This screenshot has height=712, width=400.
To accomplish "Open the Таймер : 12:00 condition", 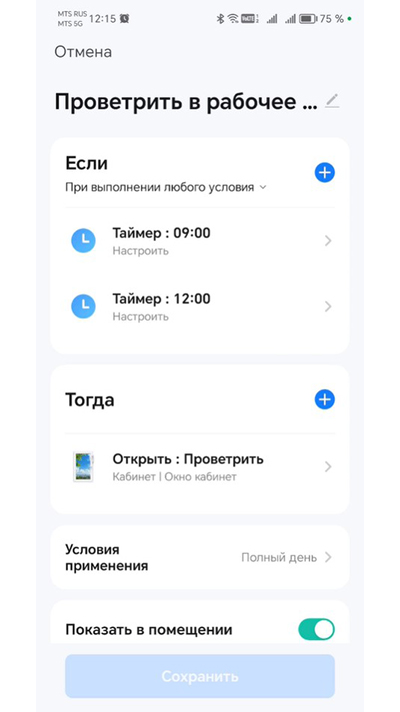I will (200, 307).
